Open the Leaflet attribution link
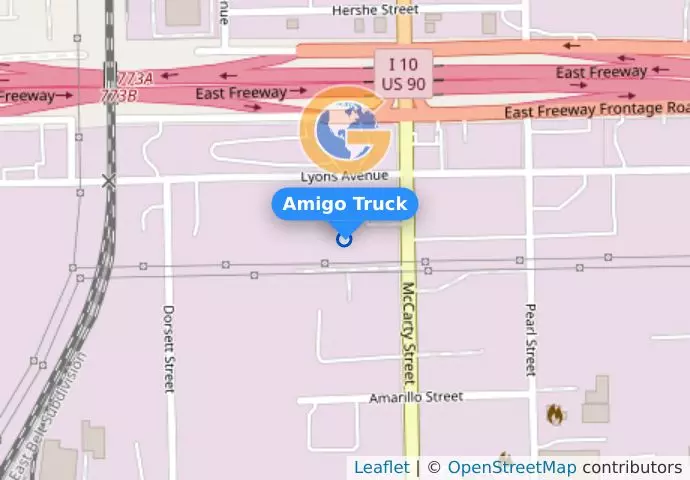This screenshot has width=690, height=480. tap(381, 467)
